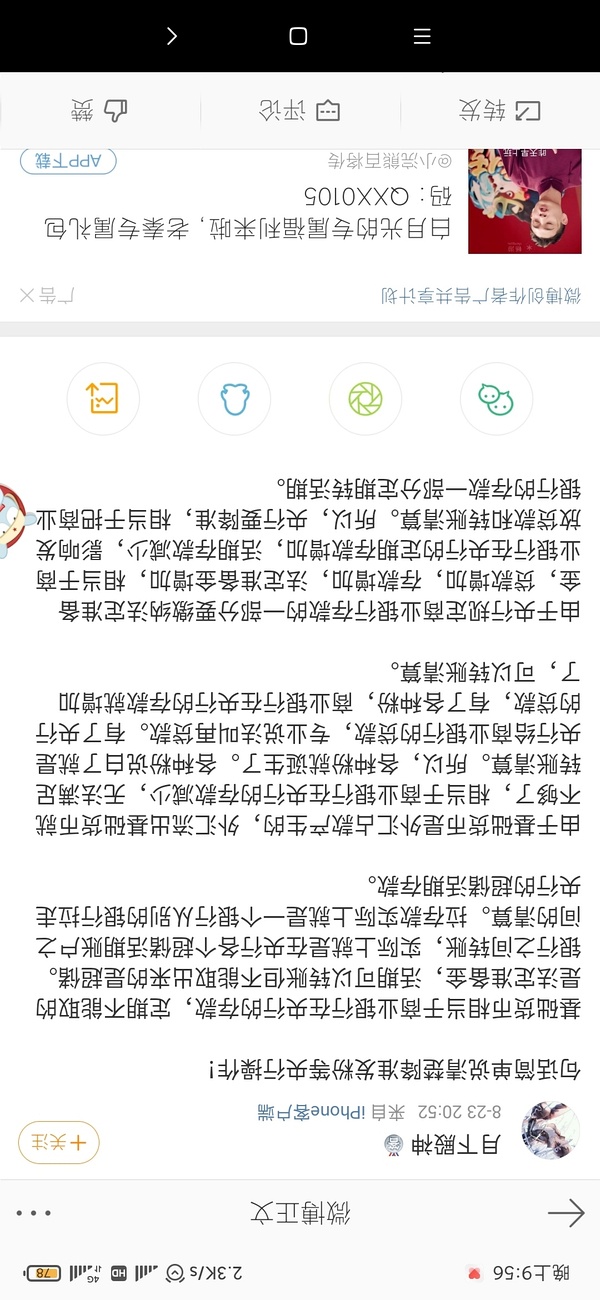Screen dimensions: 600x1300
Task: Open the three-dot overflow menu
Action: pyautogui.click(x=33, y=1213)
